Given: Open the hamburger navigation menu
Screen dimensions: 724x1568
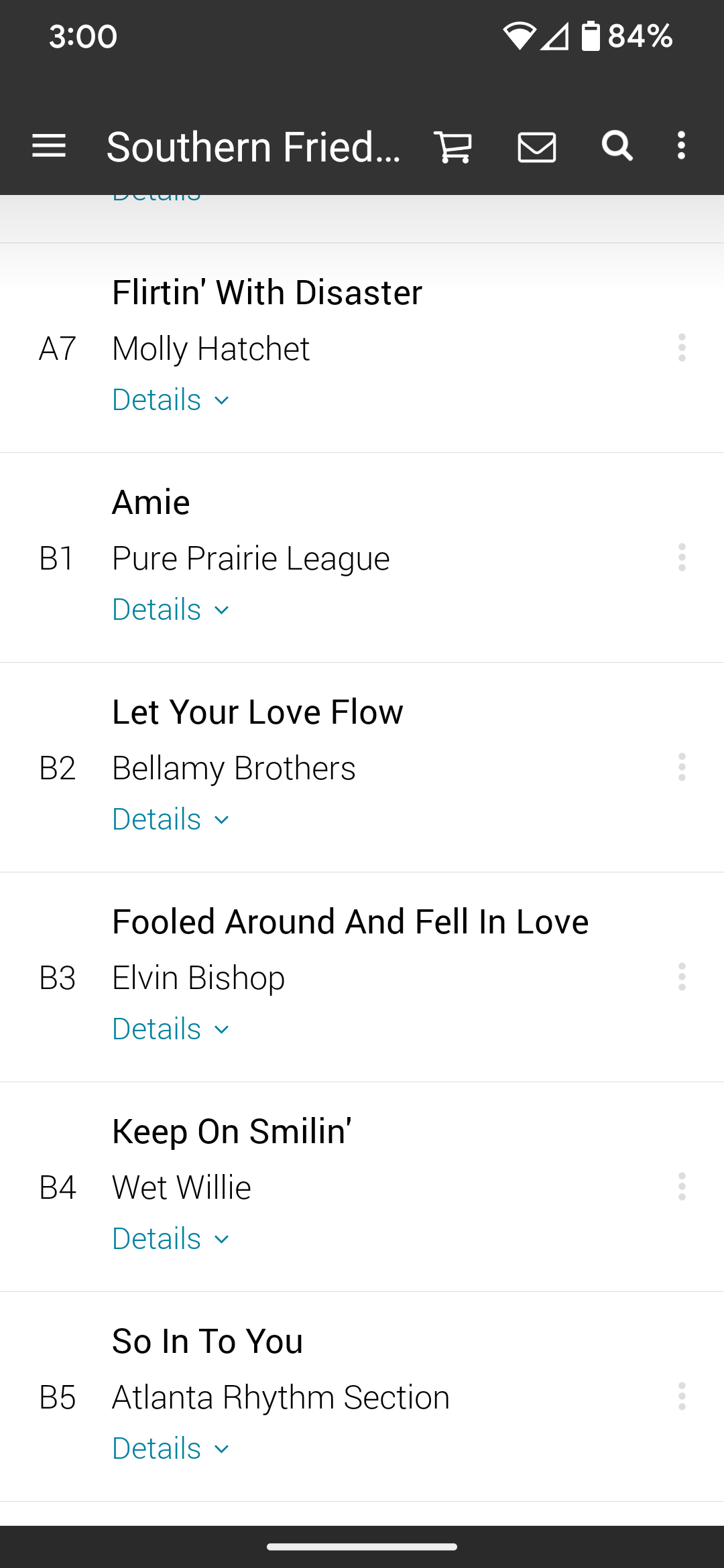Looking at the screenshot, I should pyautogui.click(x=49, y=146).
